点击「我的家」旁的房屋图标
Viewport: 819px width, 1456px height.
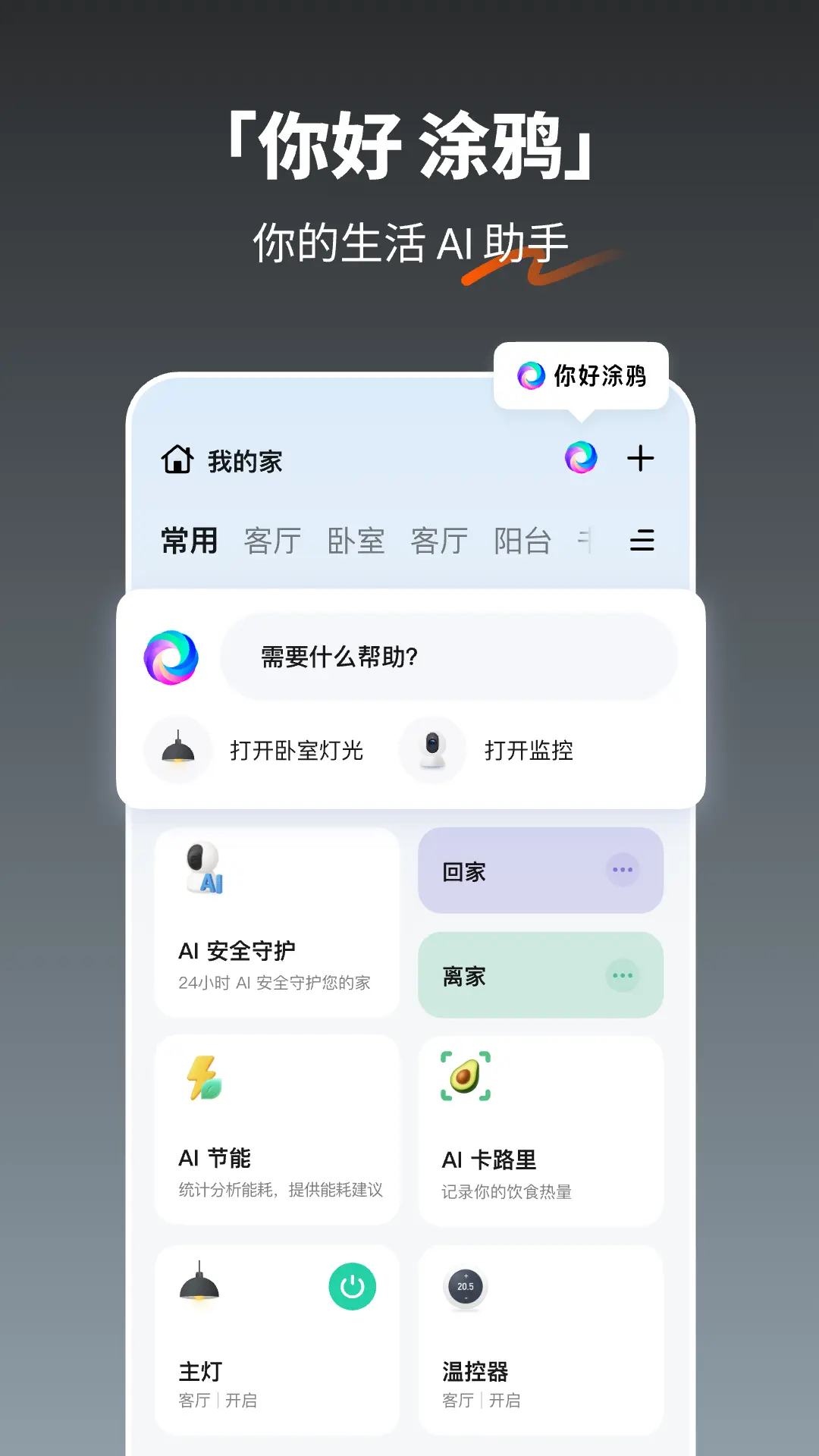tap(176, 459)
